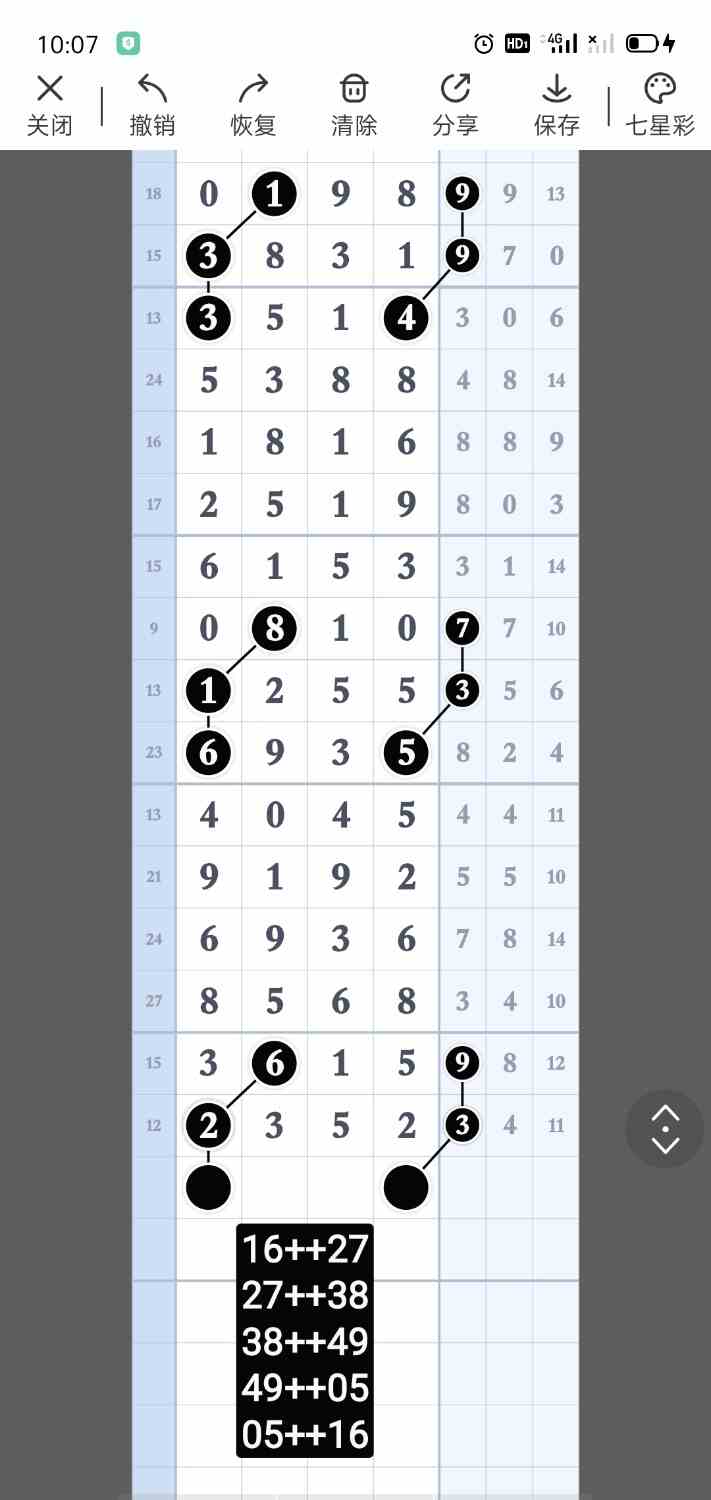
Task: Close the chart editor
Action: (x=49, y=105)
